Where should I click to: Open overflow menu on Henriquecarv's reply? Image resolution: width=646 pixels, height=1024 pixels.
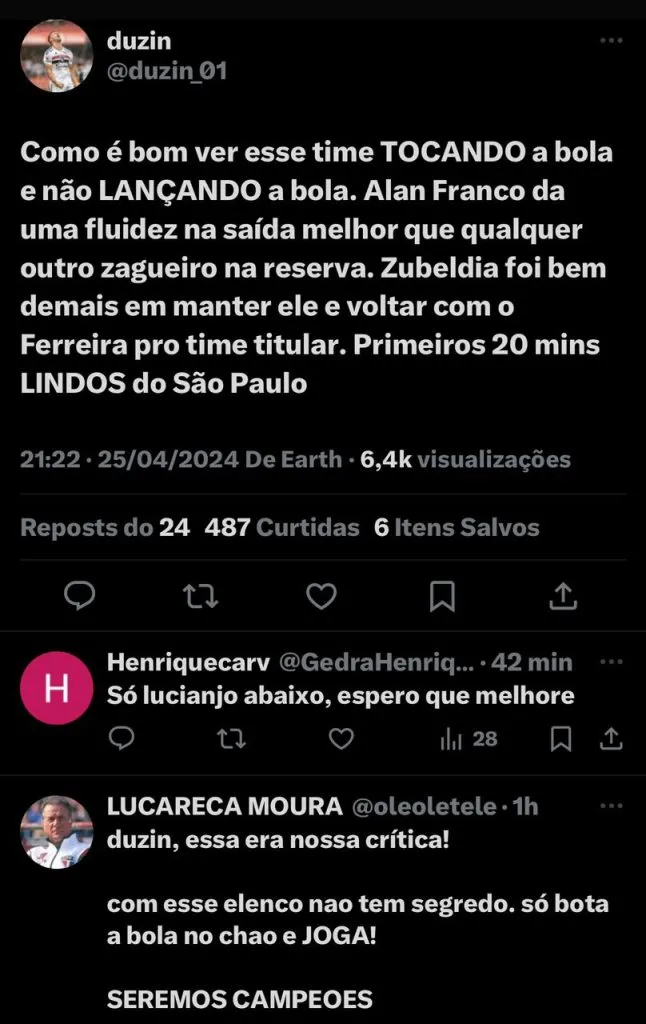tap(610, 662)
